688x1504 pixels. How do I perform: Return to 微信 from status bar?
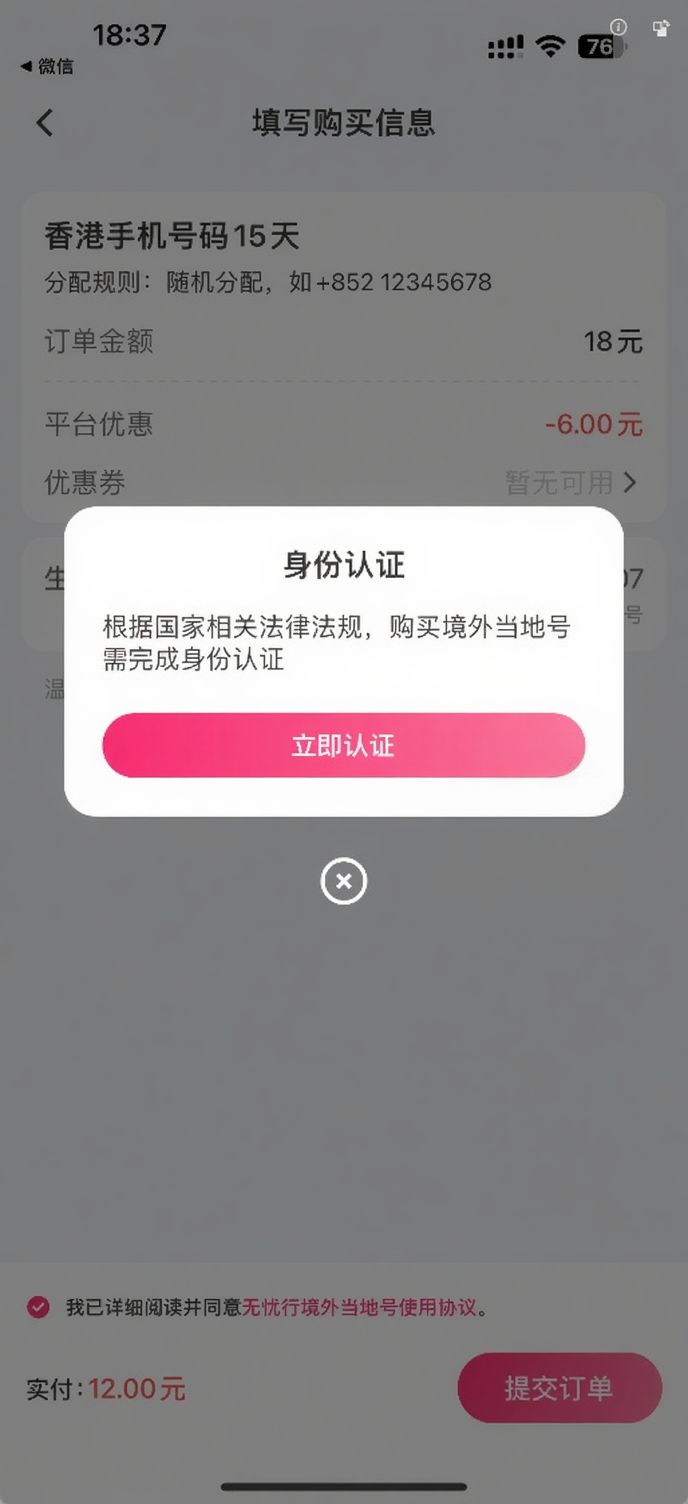pos(47,67)
